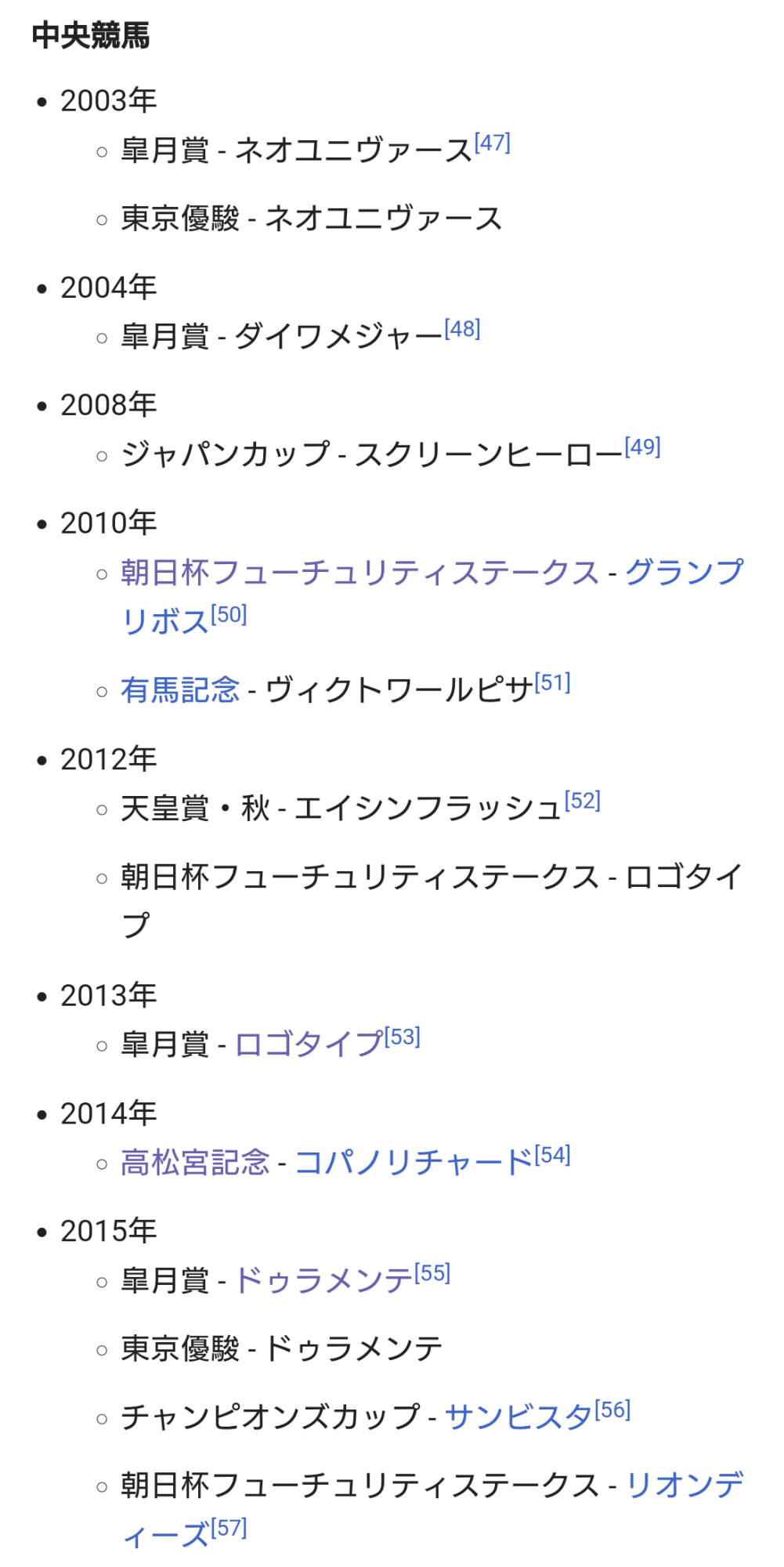784x1567 pixels.
Task: Open the サンビスタ article link
Action: click(x=519, y=1417)
